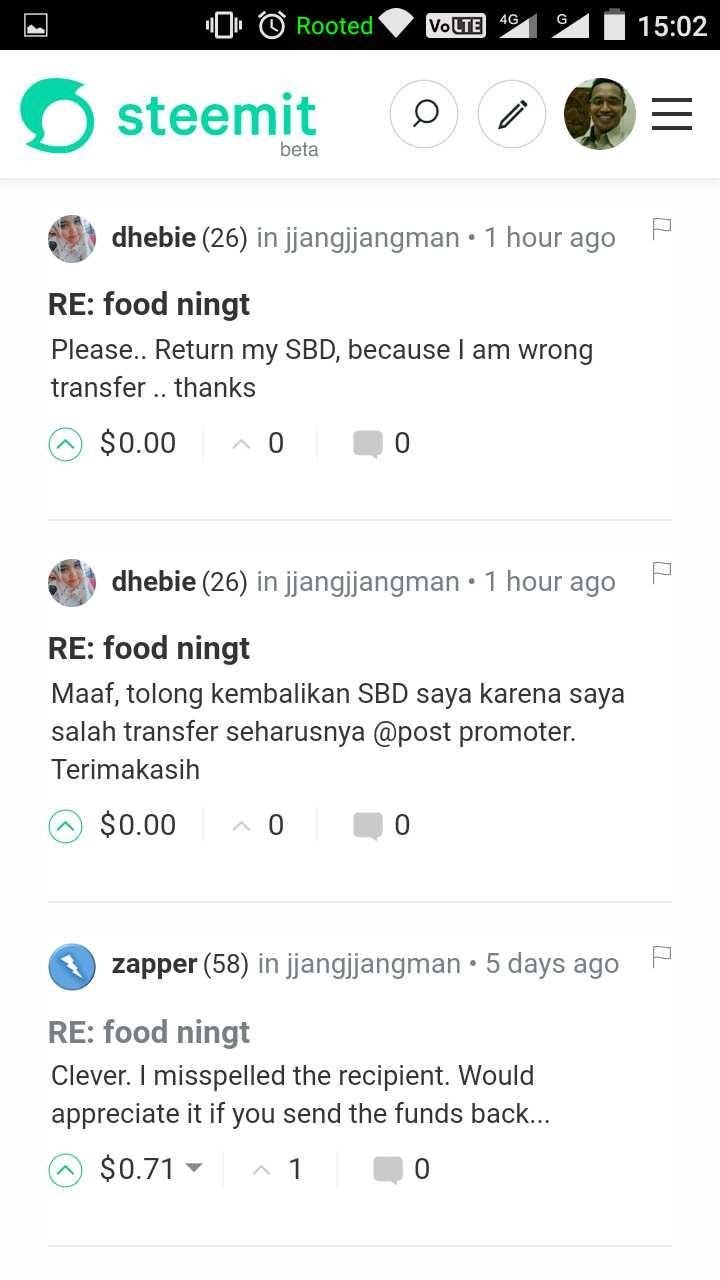
Task: Open title of "Return my SBD" reply
Action: (149, 304)
